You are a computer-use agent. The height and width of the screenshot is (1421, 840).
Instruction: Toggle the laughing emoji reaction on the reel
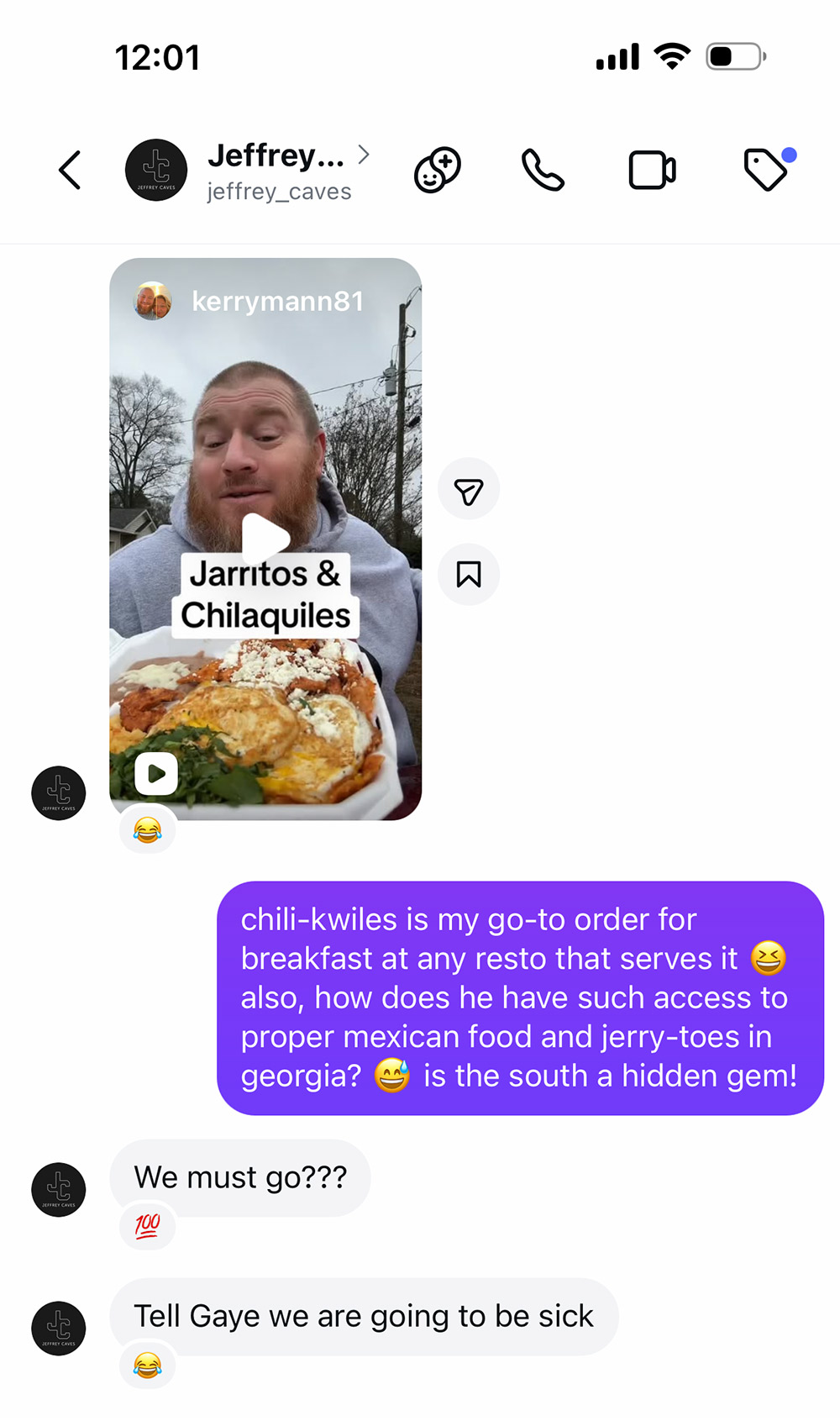coord(147,830)
